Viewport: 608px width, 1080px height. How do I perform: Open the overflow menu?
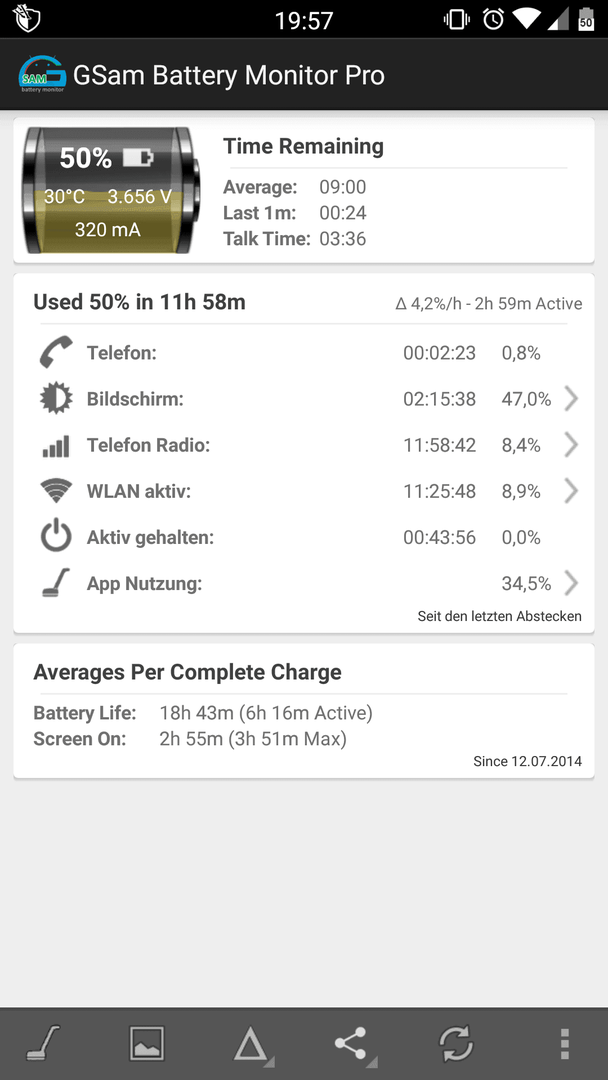pos(565,1043)
